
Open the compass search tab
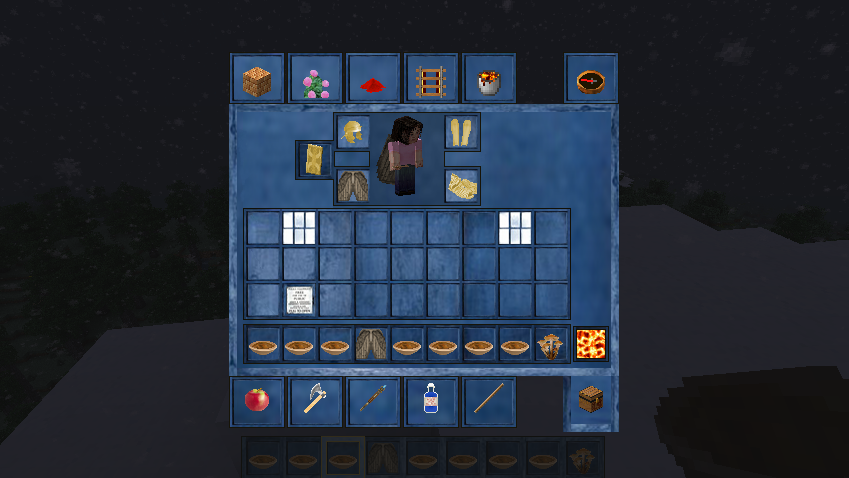pyautogui.click(x=590, y=80)
